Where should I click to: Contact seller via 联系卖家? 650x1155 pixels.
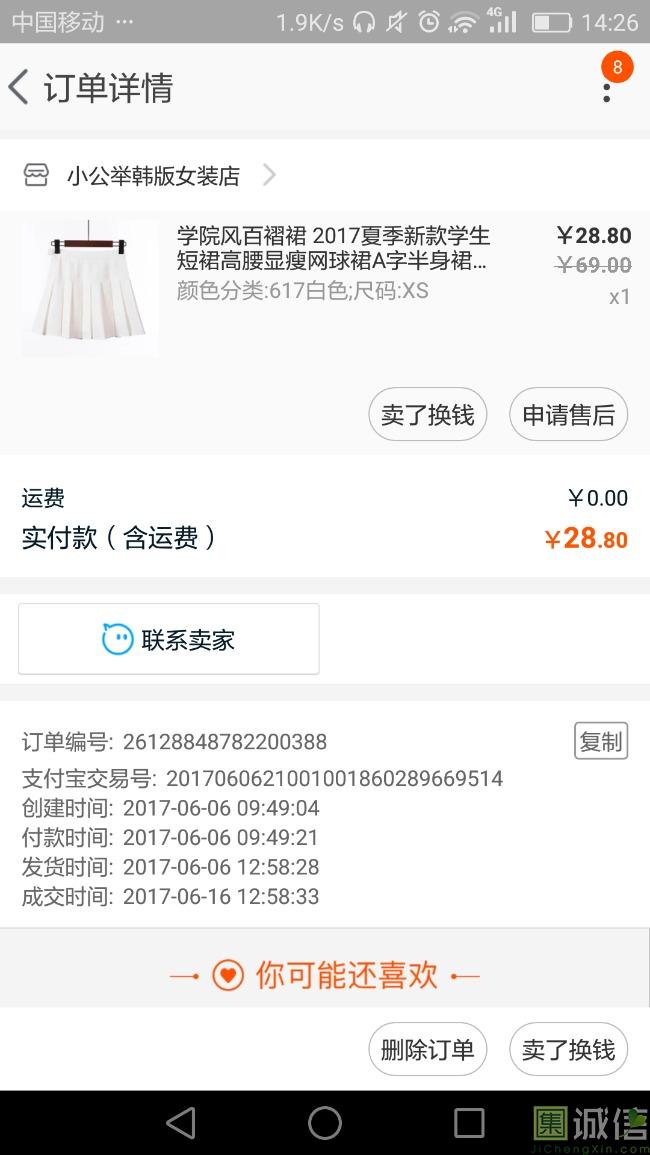(169, 639)
